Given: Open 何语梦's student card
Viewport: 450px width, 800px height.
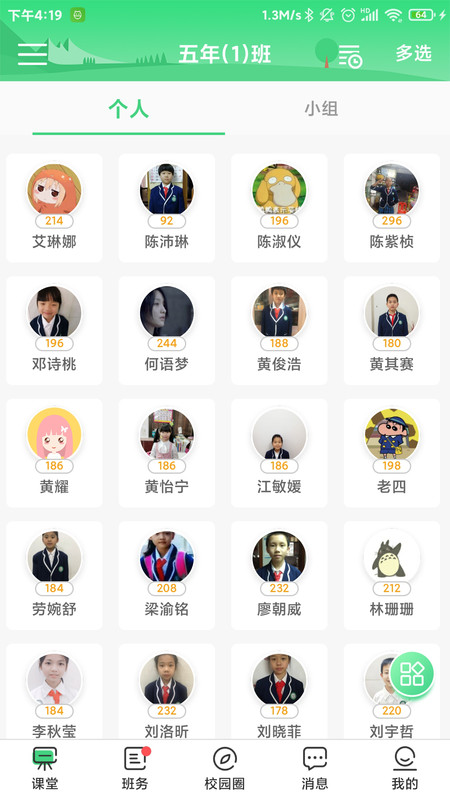Looking at the screenshot, I should 167,330.
